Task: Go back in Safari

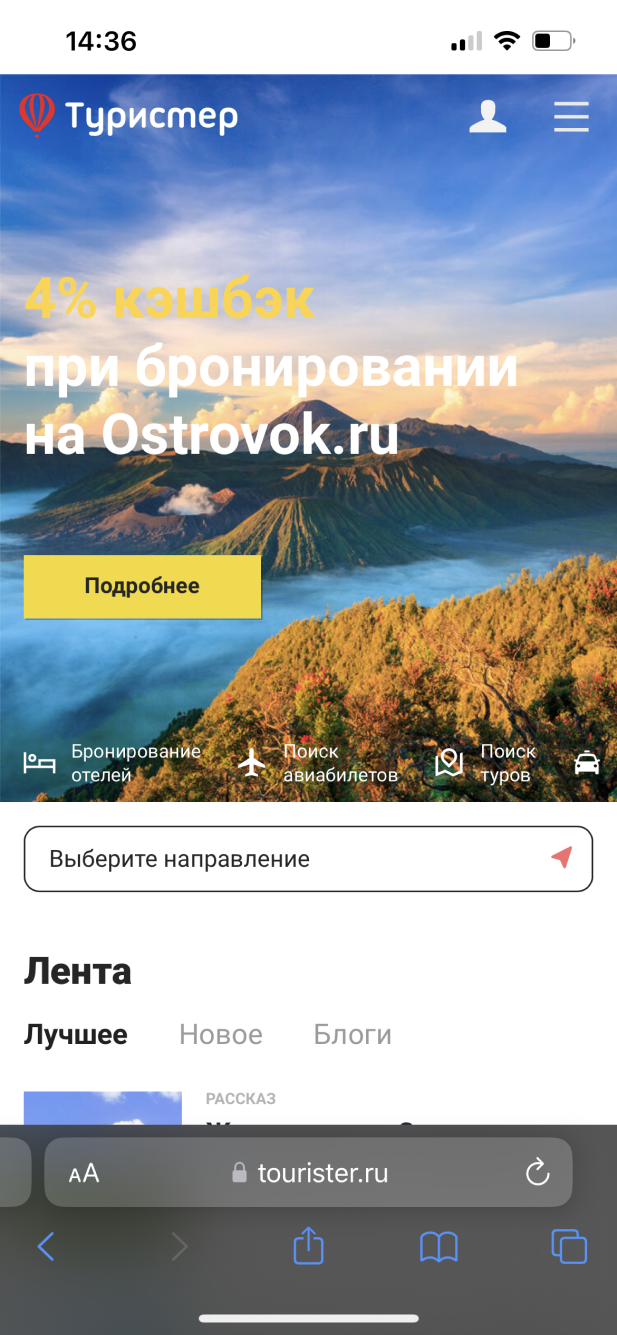Action: click(45, 1246)
